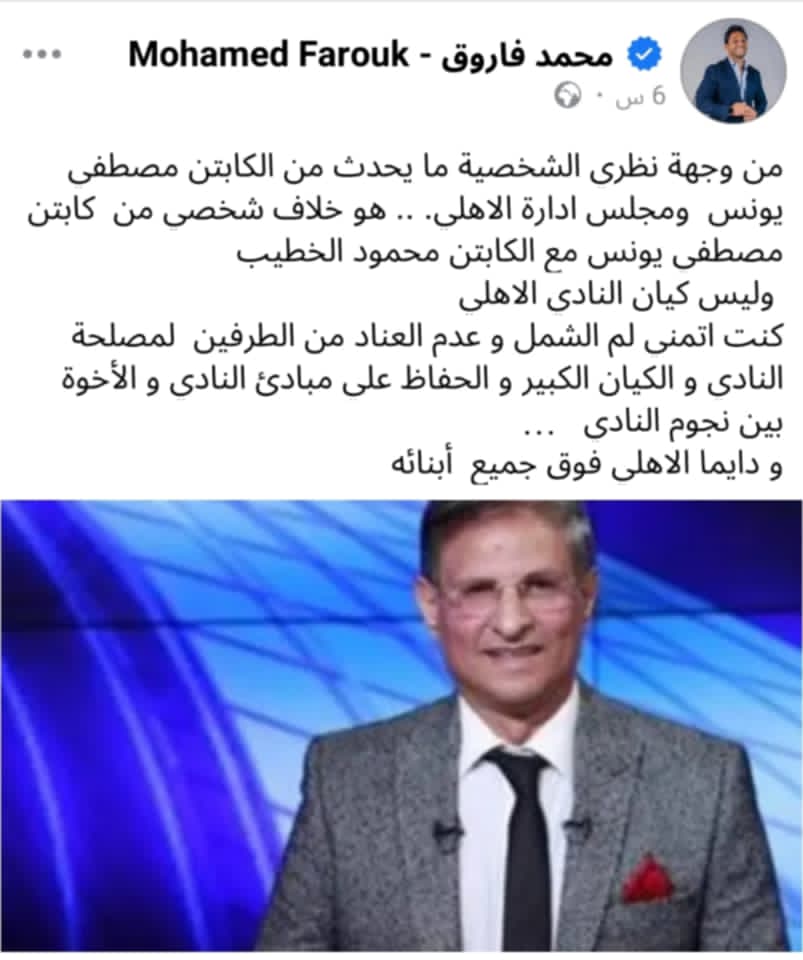Open the post's three-dot options menu
The image size is (803, 960).
[x=42, y=54]
